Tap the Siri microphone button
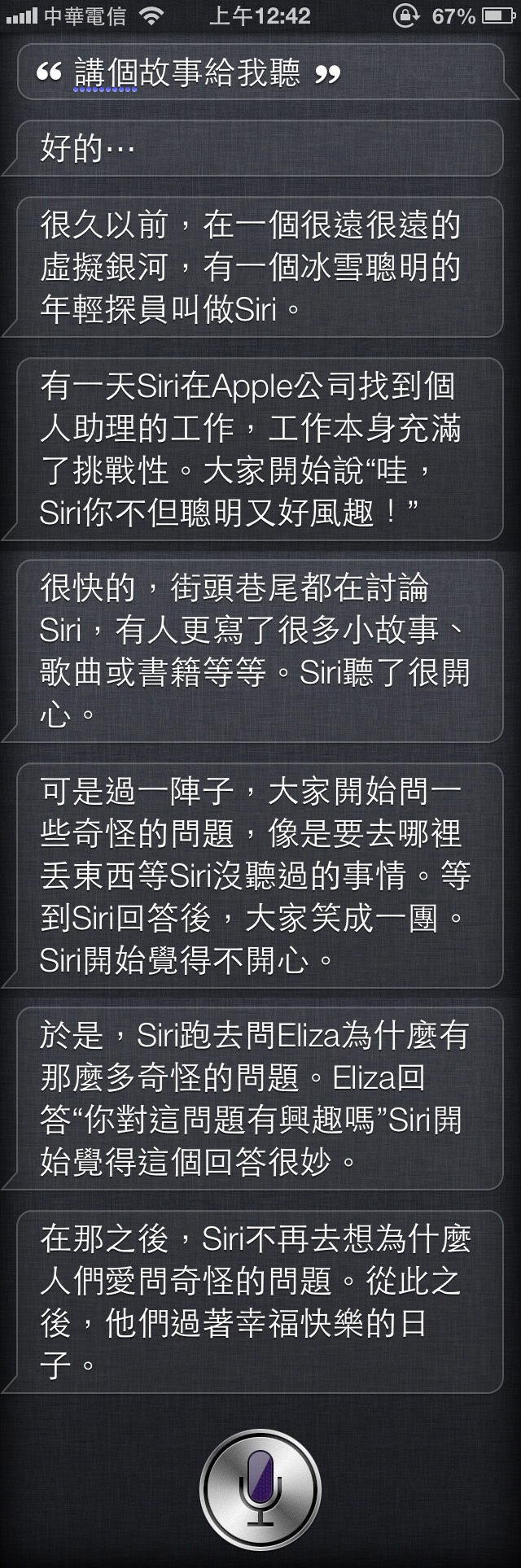521x1568 pixels. tap(260, 1491)
